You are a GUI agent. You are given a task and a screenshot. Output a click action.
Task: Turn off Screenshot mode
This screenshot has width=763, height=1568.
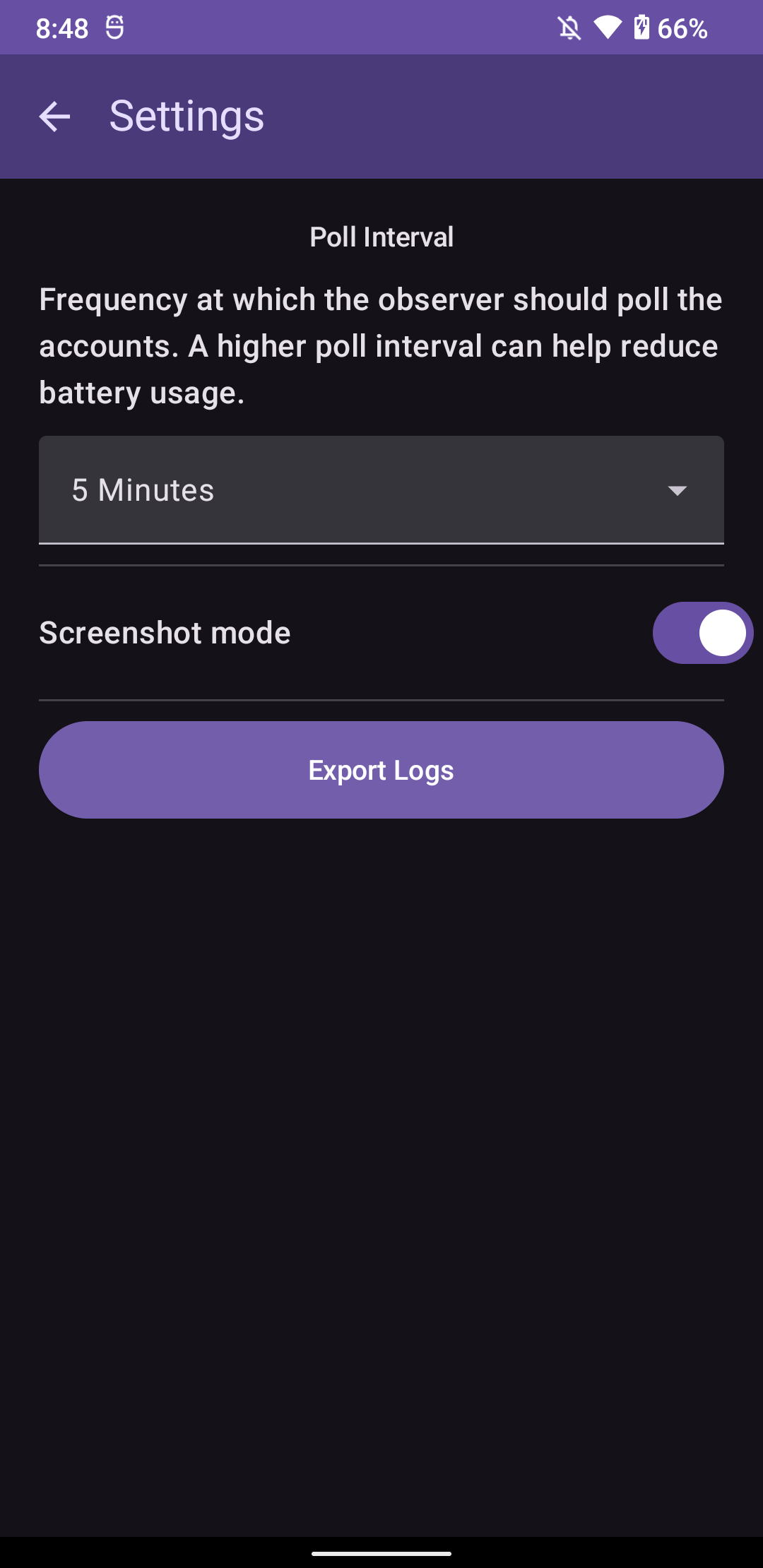[702, 633]
